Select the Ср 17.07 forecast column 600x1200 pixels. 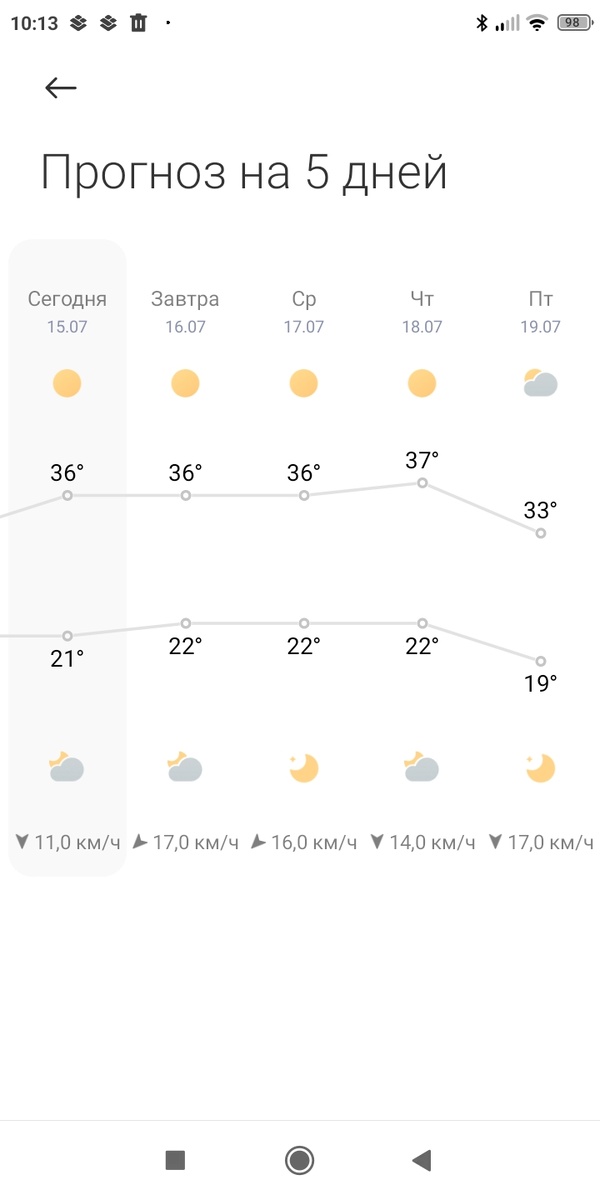point(304,310)
